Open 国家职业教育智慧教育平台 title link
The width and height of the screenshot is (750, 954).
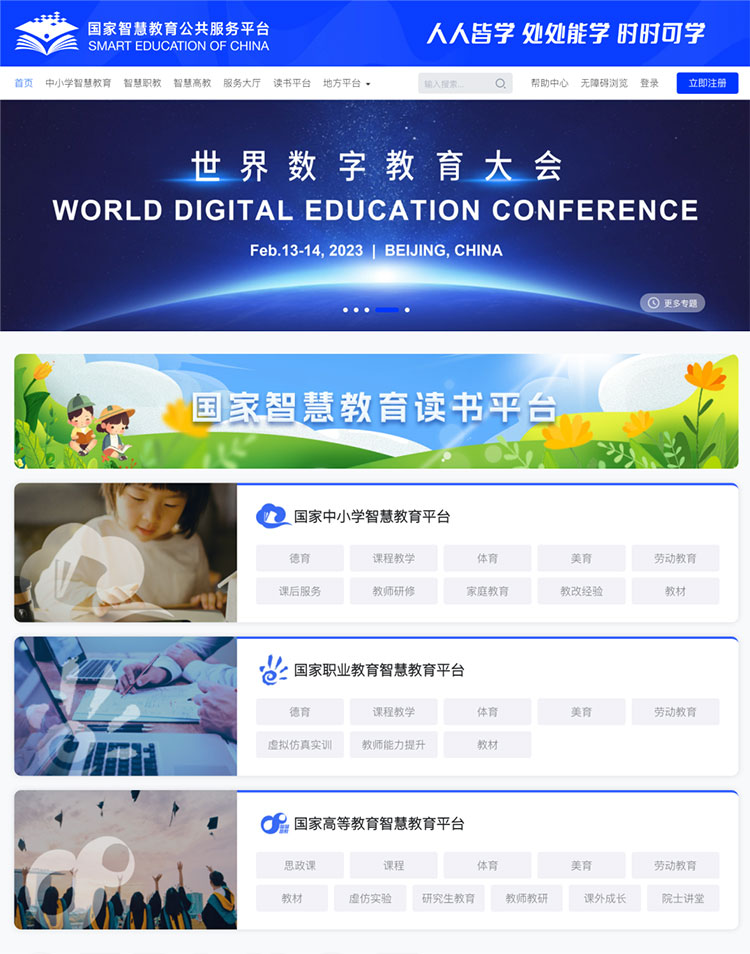(x=378, y=670)
